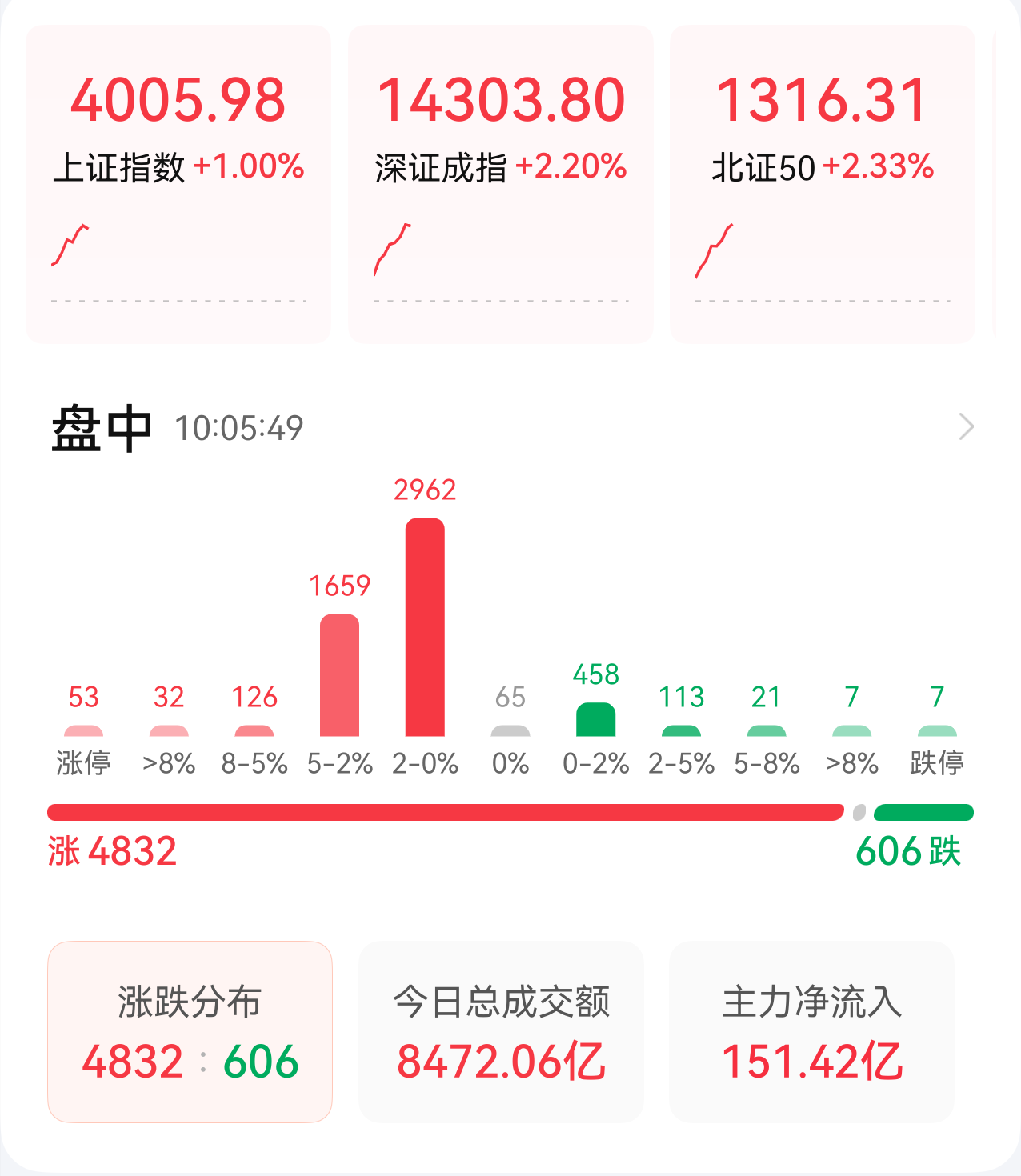Viewport: 1021px width, 1176px height.
Task: Open the 上证指数 index card
Action: point(178,184)
